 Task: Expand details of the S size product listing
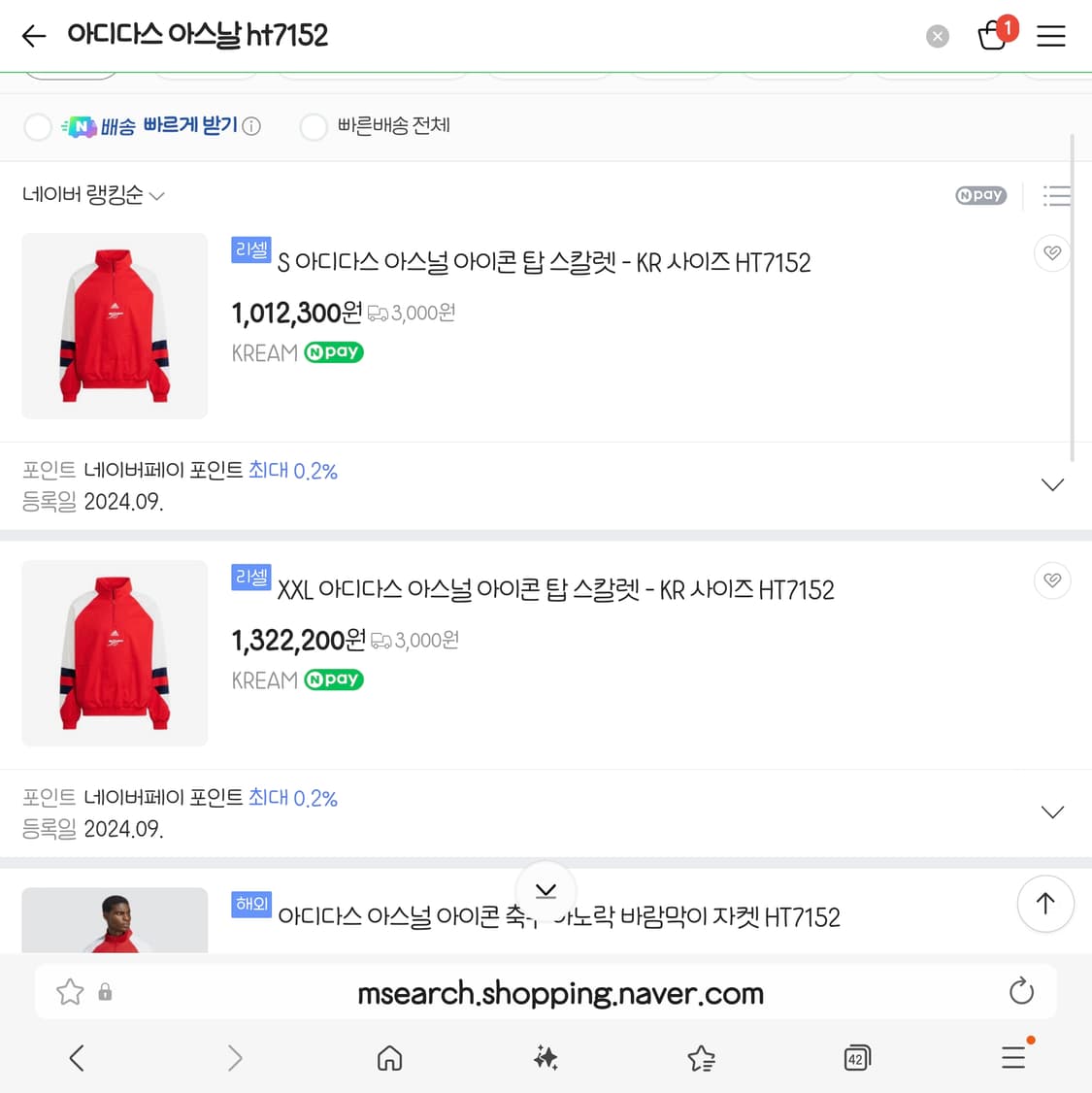pos(1052,484)
